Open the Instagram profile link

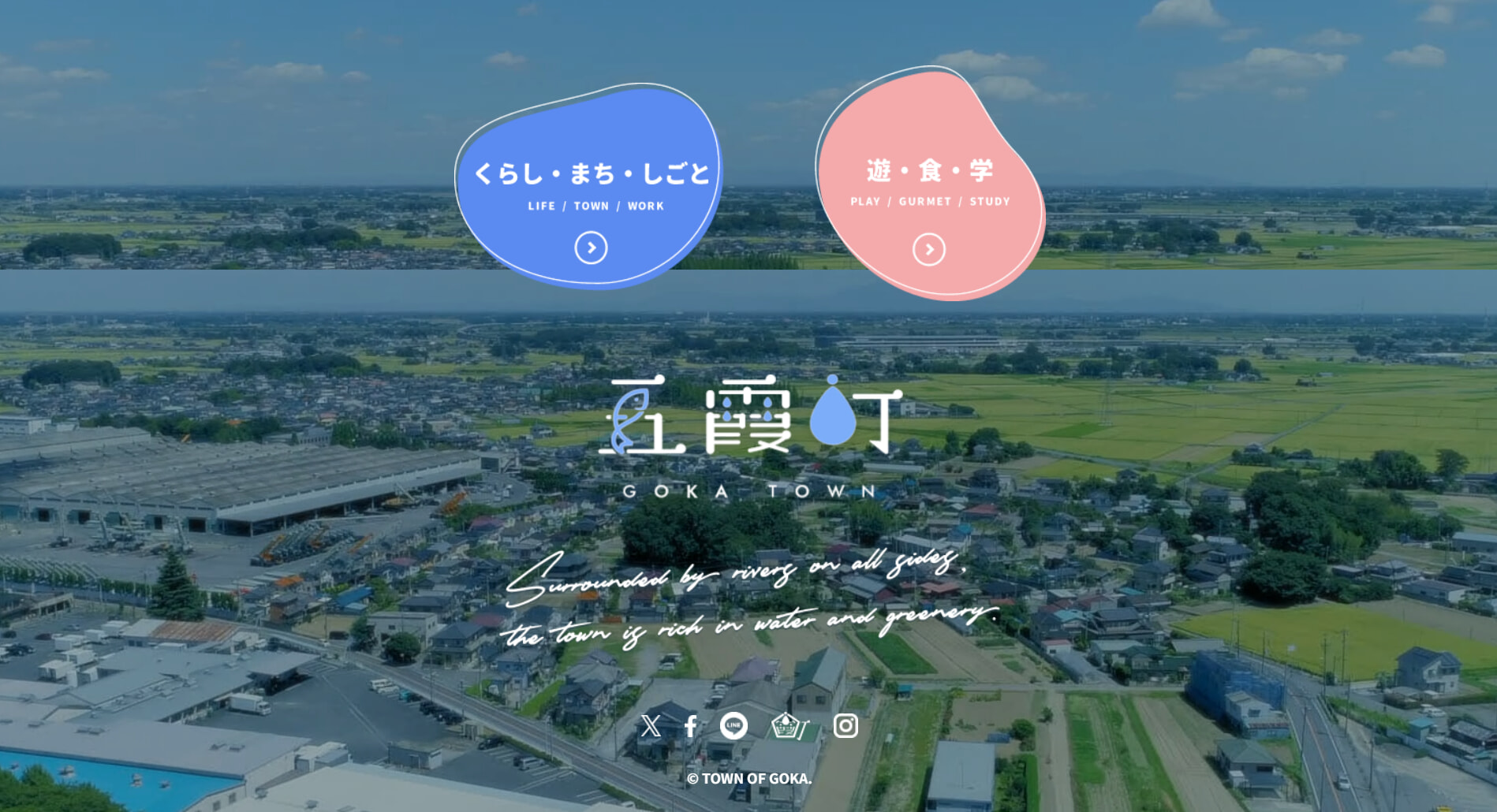point(846,726)
